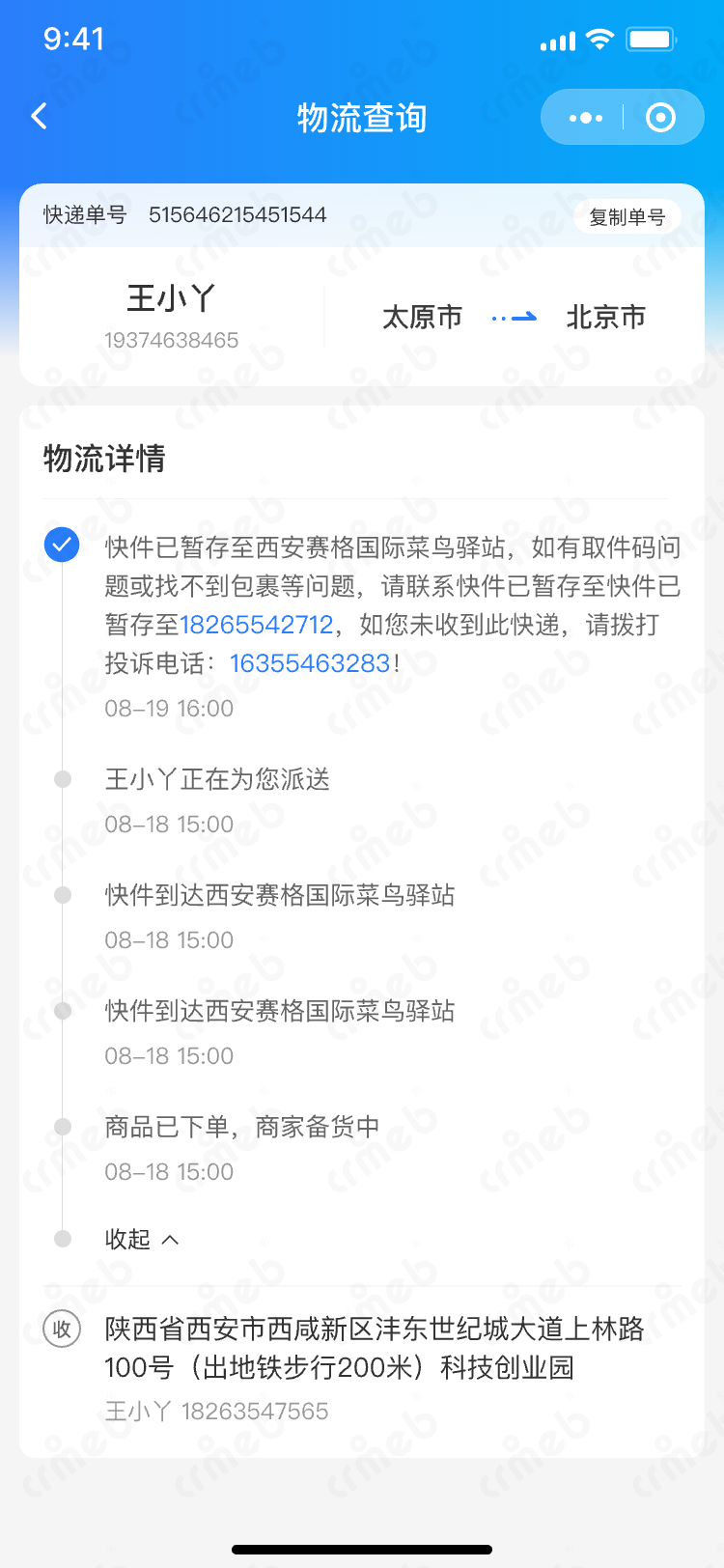The width and height of the screenshot is (724, 1568).
Task: Call the phone number 18265542712
Action: 257,625
